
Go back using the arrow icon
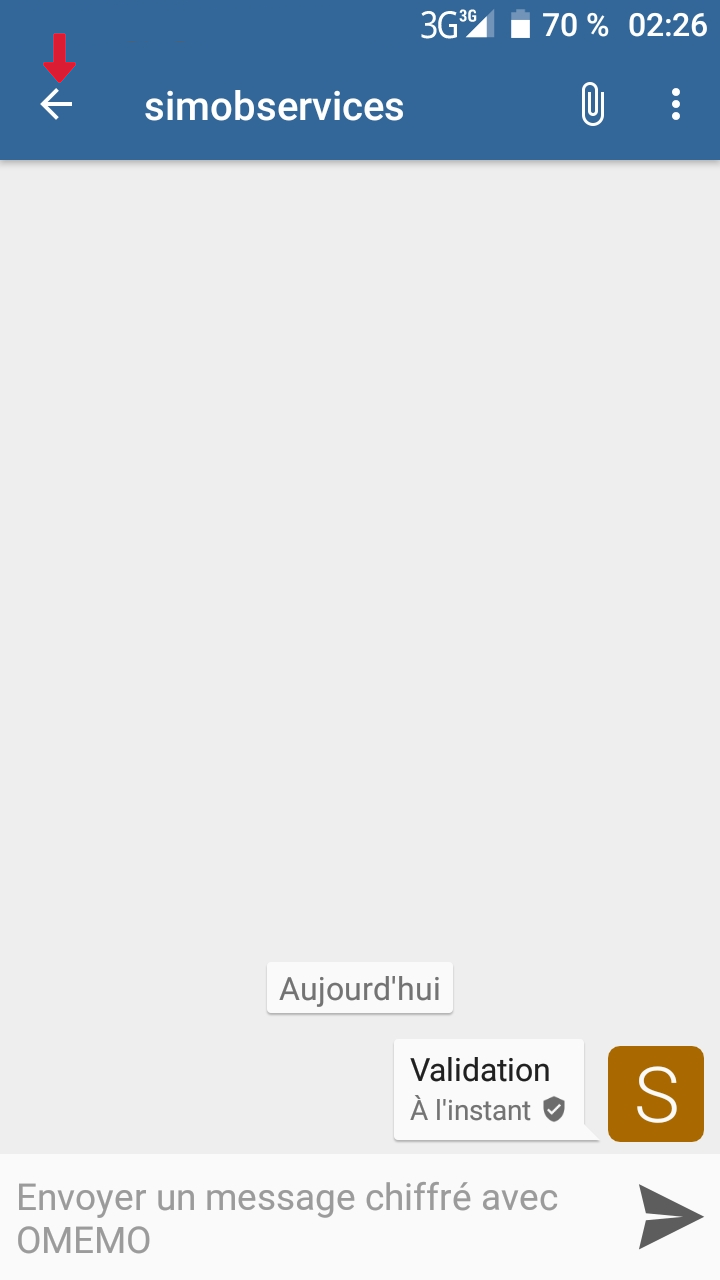point(56,105)
